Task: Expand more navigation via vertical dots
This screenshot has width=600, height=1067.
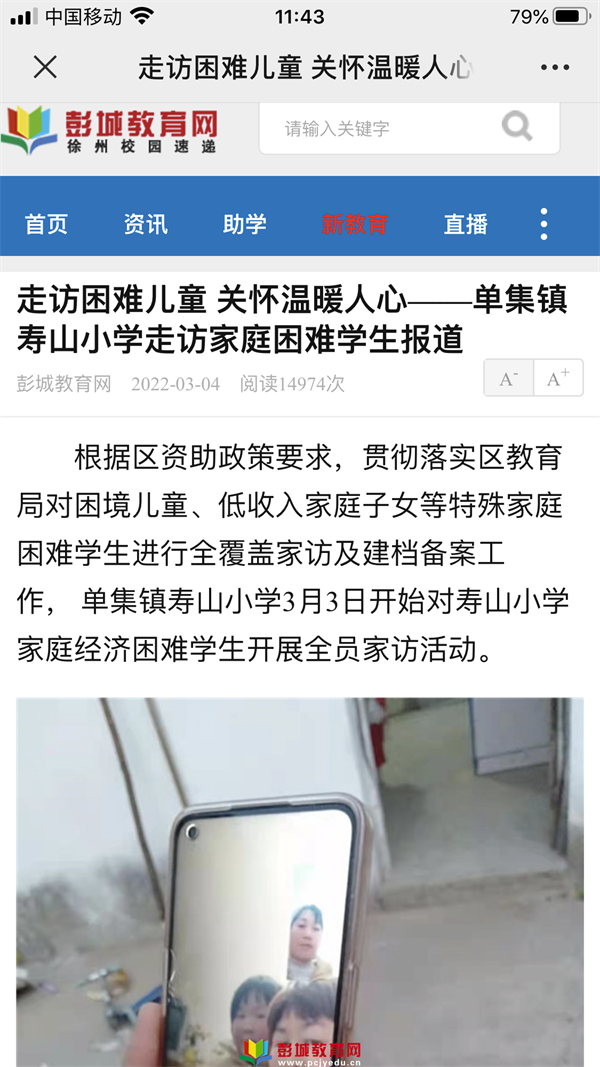Action: click(x=544, y=224)
